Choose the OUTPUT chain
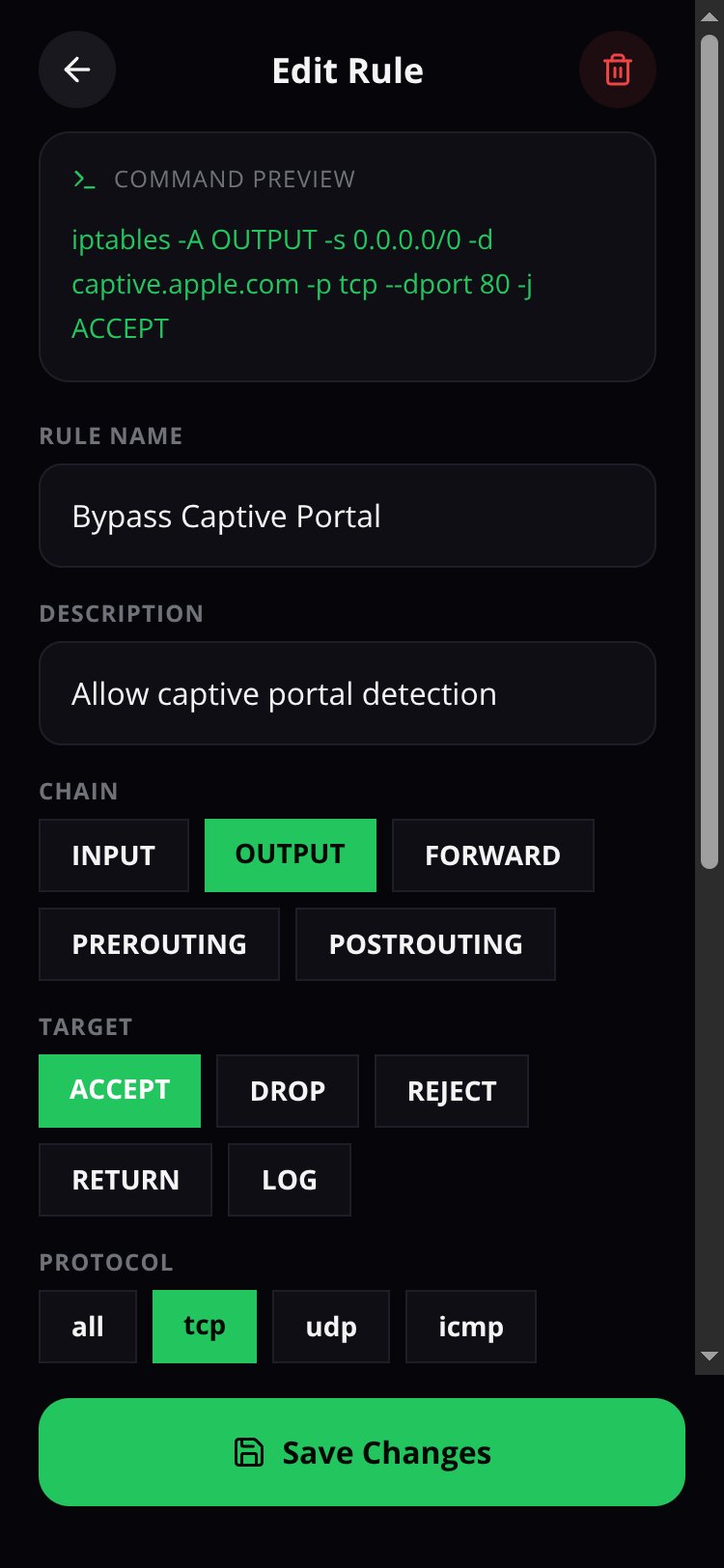This screenshot has width=724, height=1568. (291, 855)
